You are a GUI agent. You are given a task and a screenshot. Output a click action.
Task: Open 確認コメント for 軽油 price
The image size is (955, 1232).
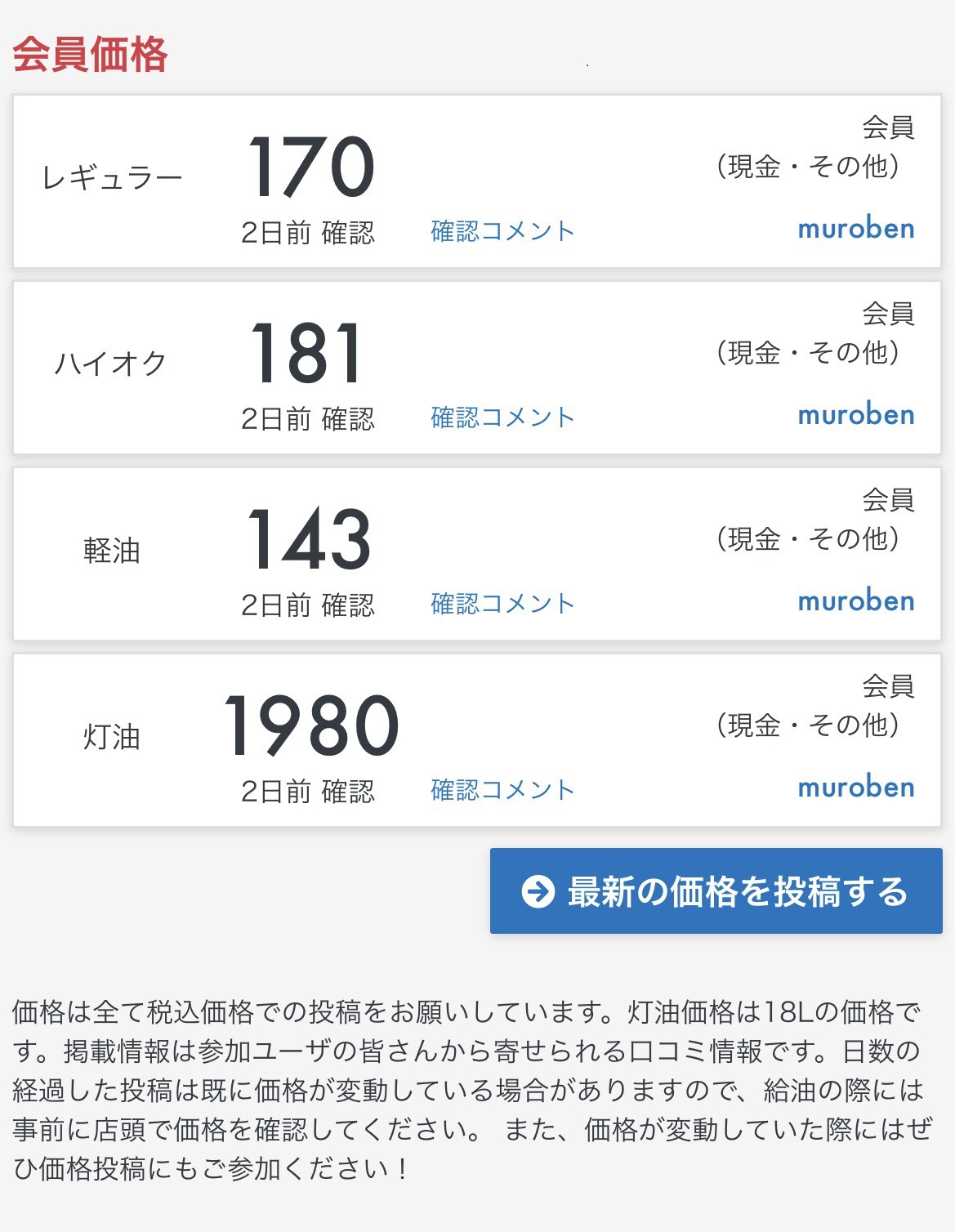tap(502, 604)
